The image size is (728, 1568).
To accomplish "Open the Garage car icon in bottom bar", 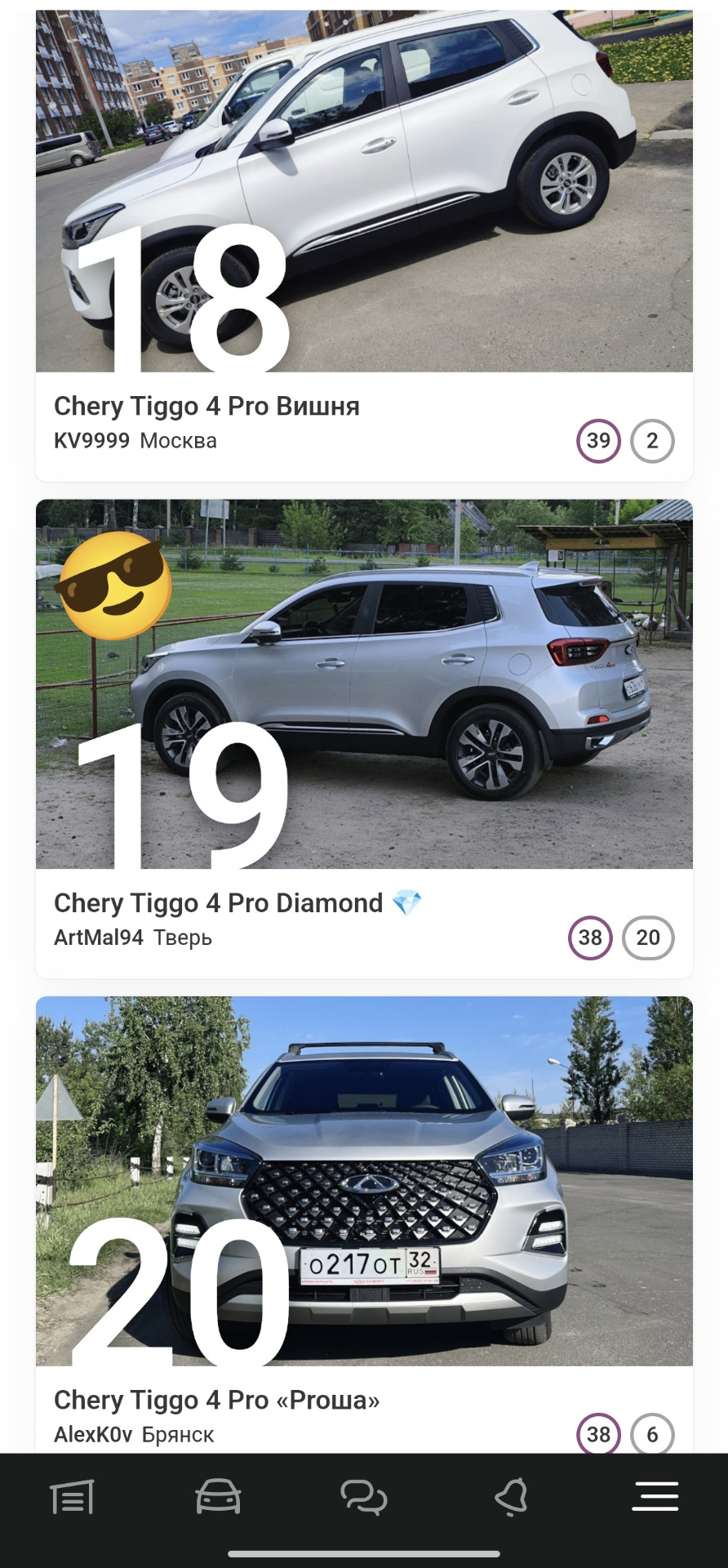I will [x=217, y=1497].
